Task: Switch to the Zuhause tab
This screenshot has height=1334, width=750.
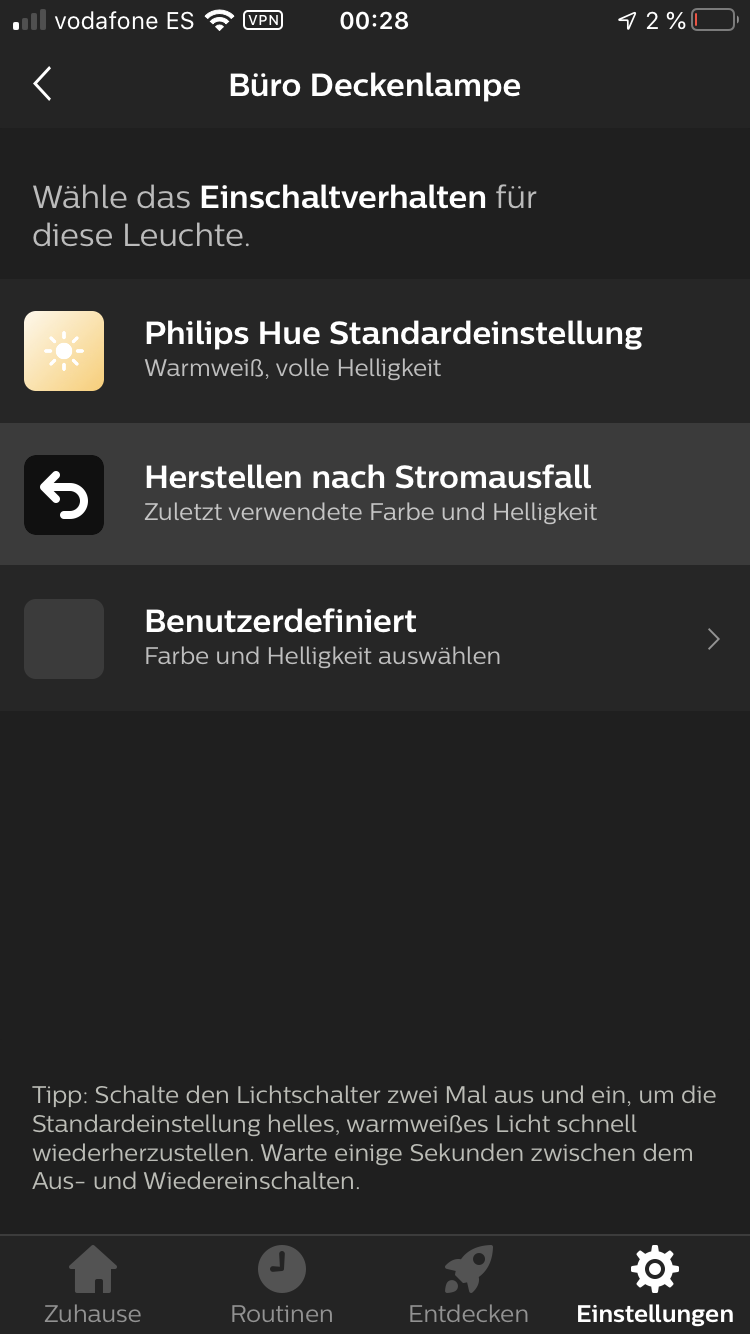Action: [x=93, y=1285]
